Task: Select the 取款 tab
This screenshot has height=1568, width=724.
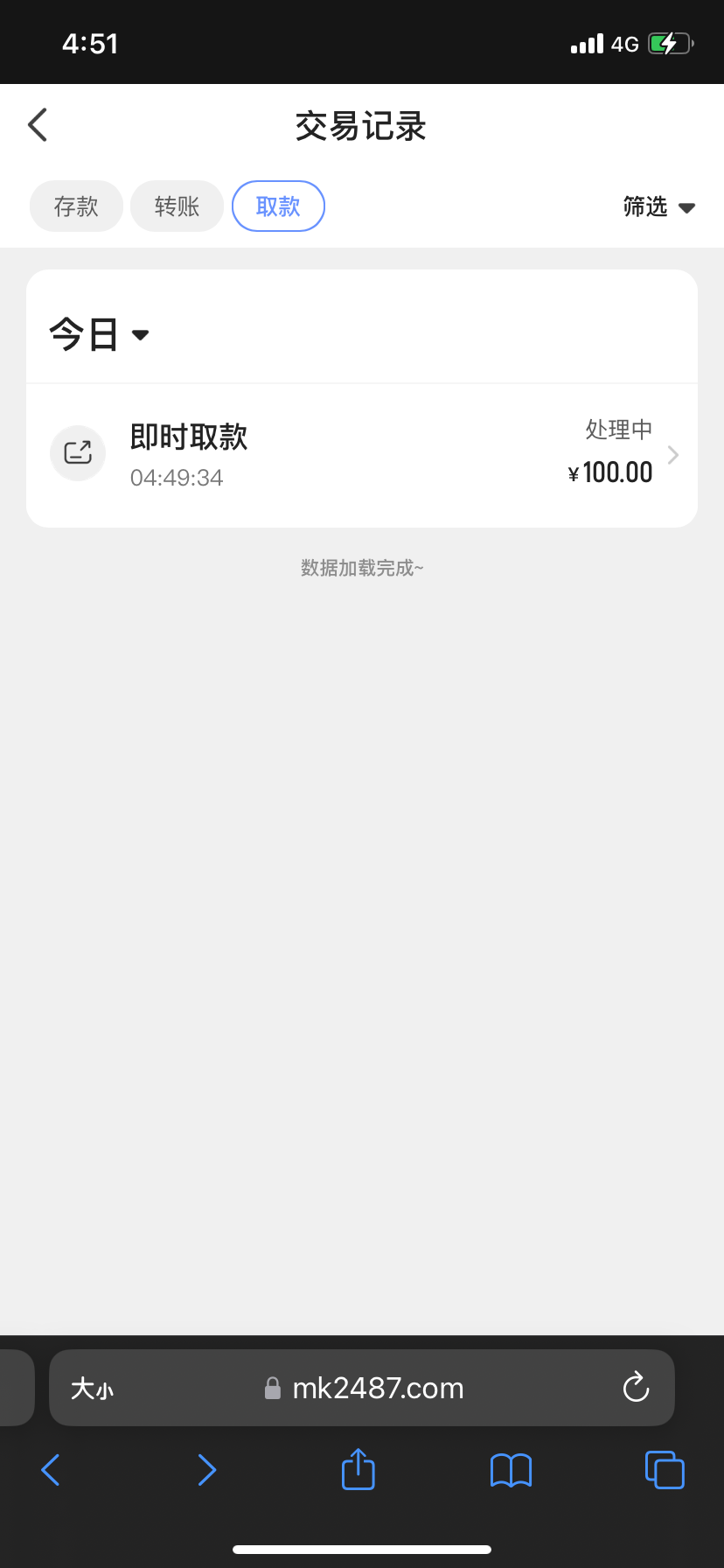Action: 278,206
